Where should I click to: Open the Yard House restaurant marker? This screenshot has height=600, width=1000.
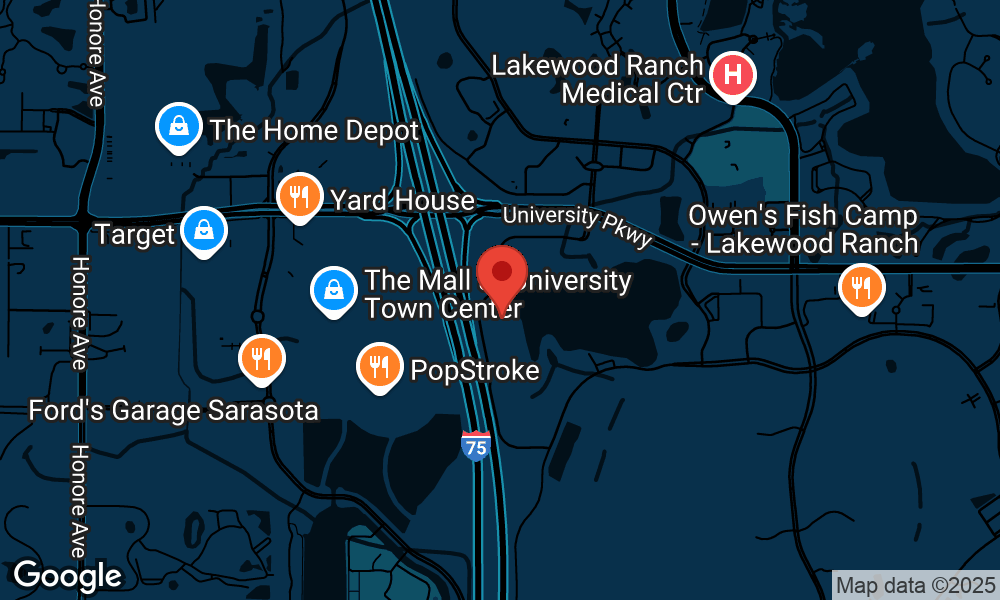coord(299,196)
